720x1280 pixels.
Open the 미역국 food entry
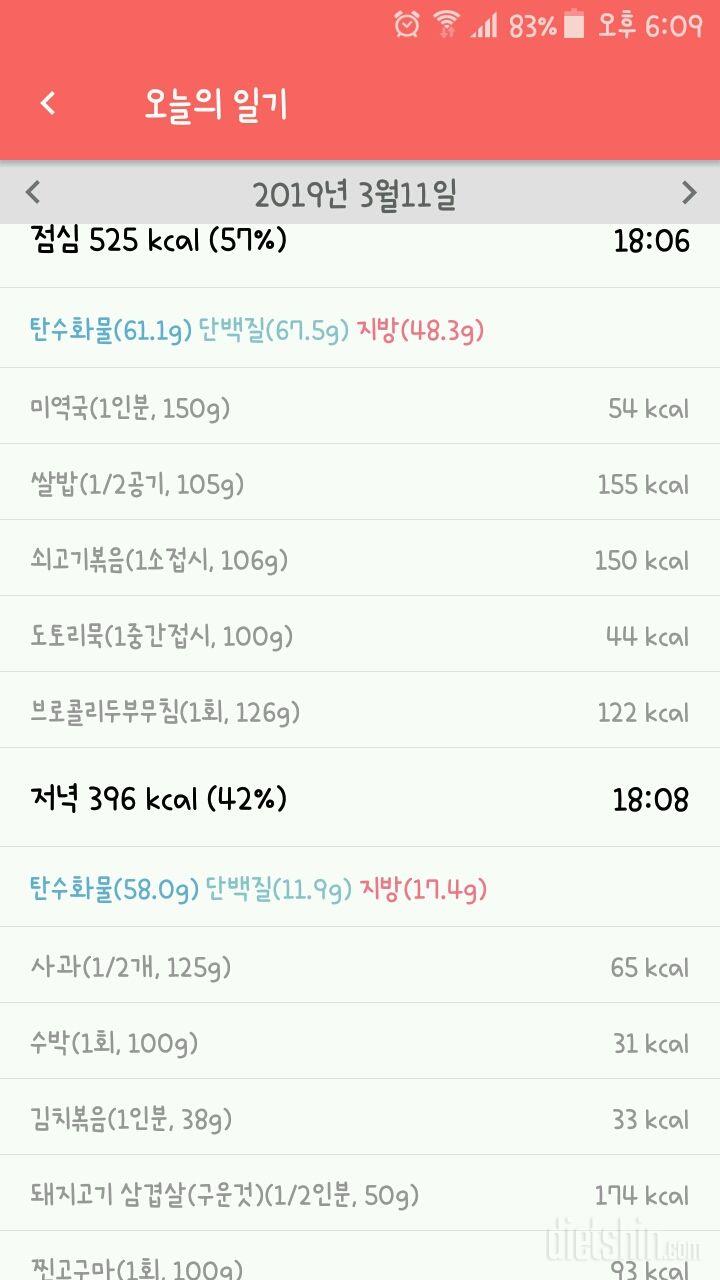click(360, 407)
